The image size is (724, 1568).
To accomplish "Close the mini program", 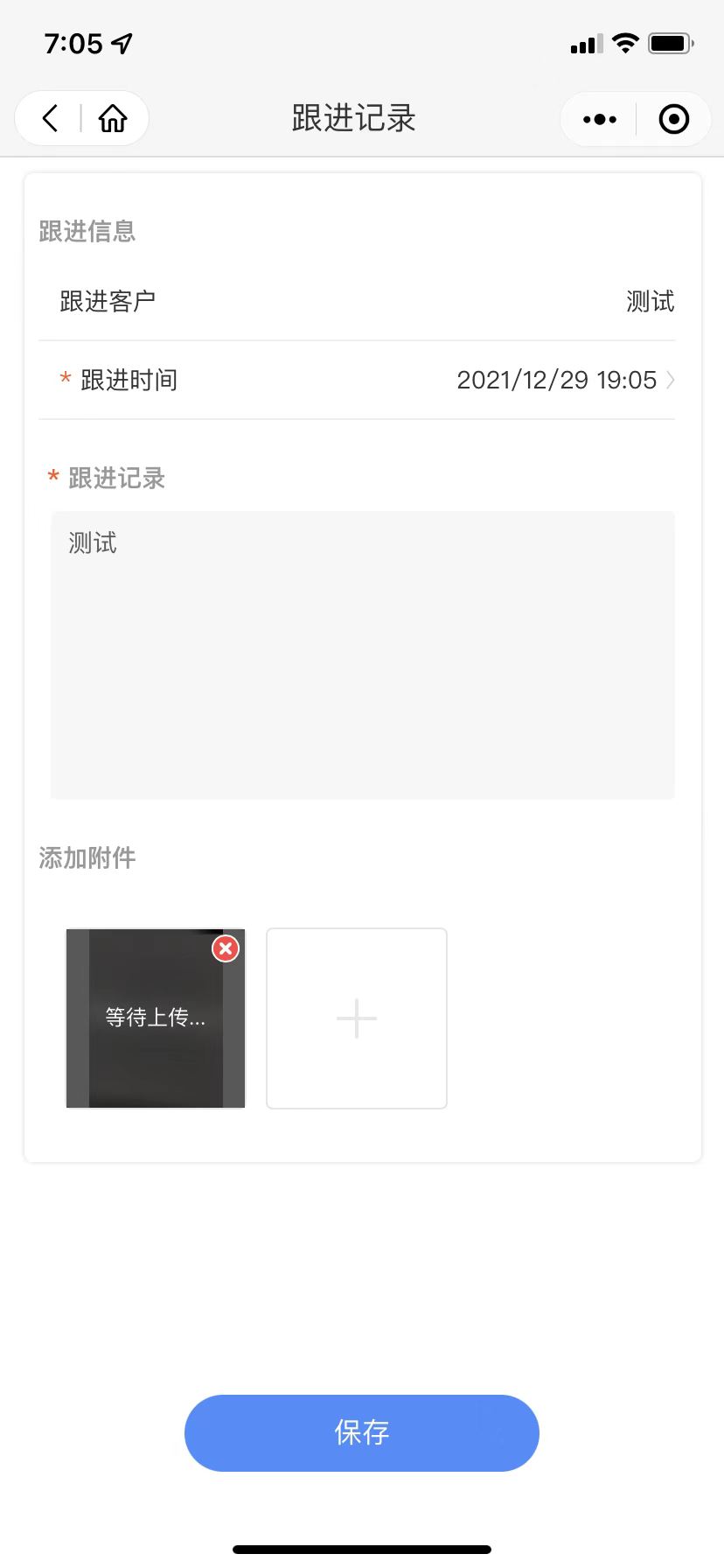I will (x=673, y=119).
